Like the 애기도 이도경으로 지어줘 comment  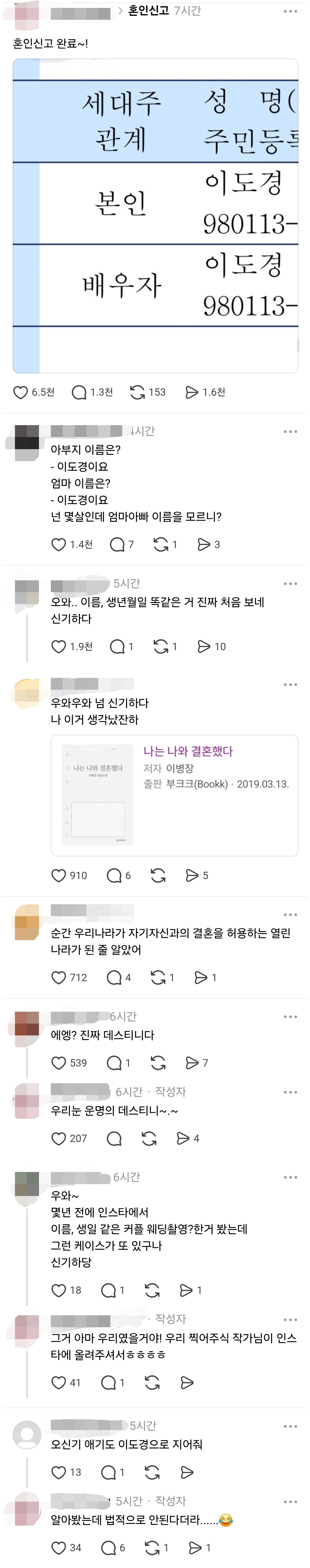(x=58, y=1472)
